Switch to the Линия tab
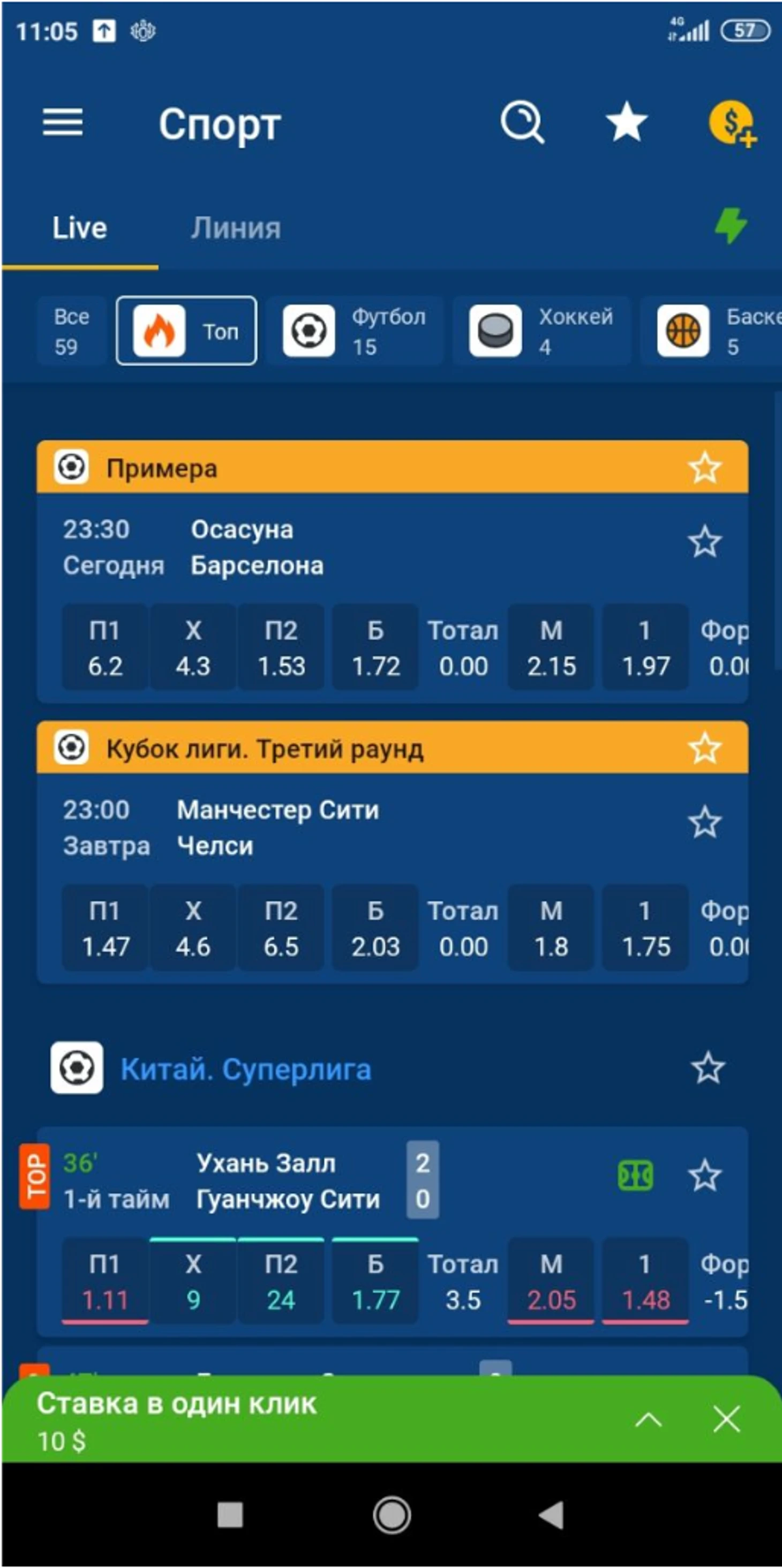Screen dimensions: 782x1568 pyautogui.click(x=236, y=228)
